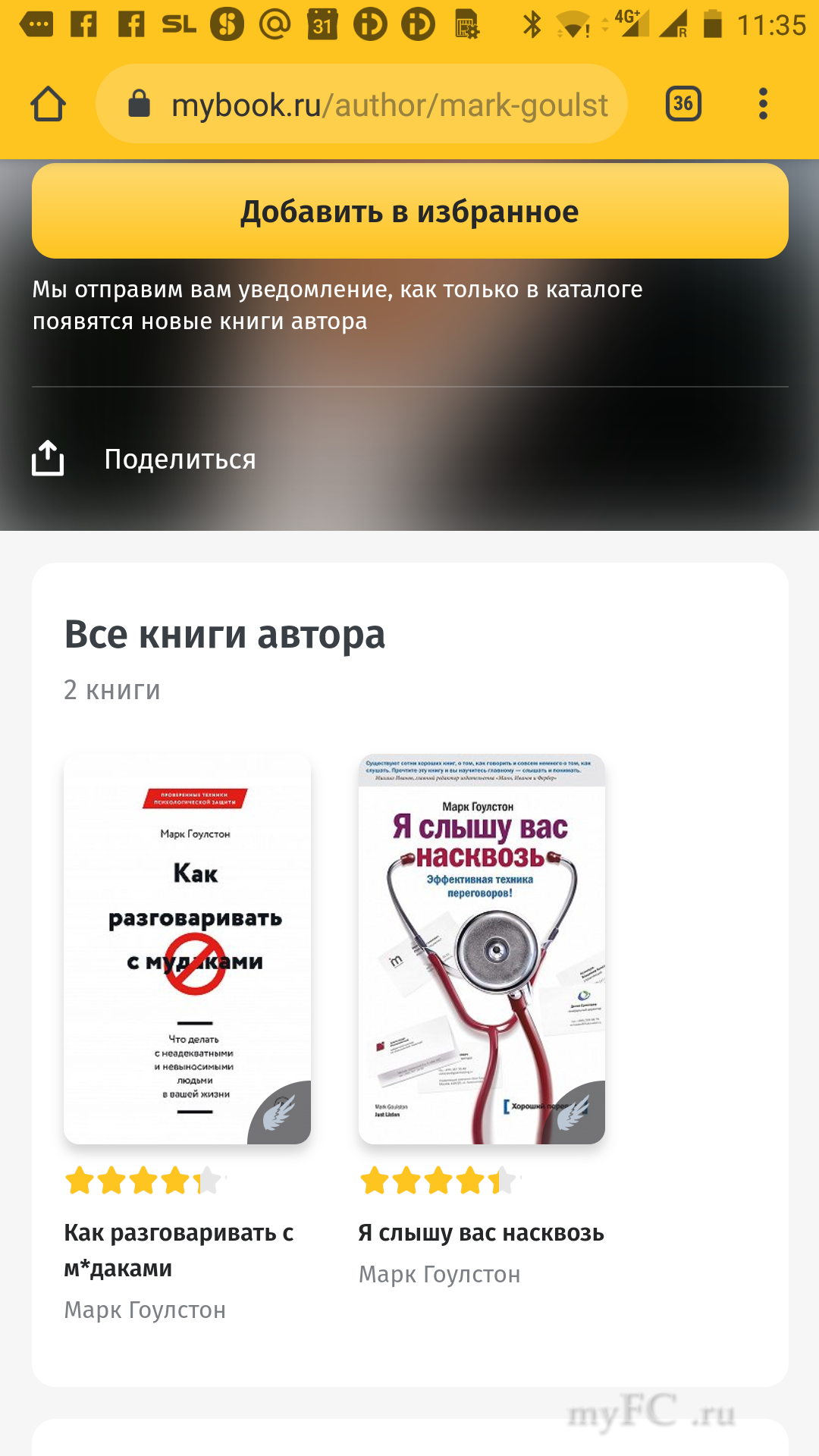The height and width of the screenshot is (1456, 819).
Task: Open the Как разговаривать с м*даками book cover
Action: click(x=187, y=948)
